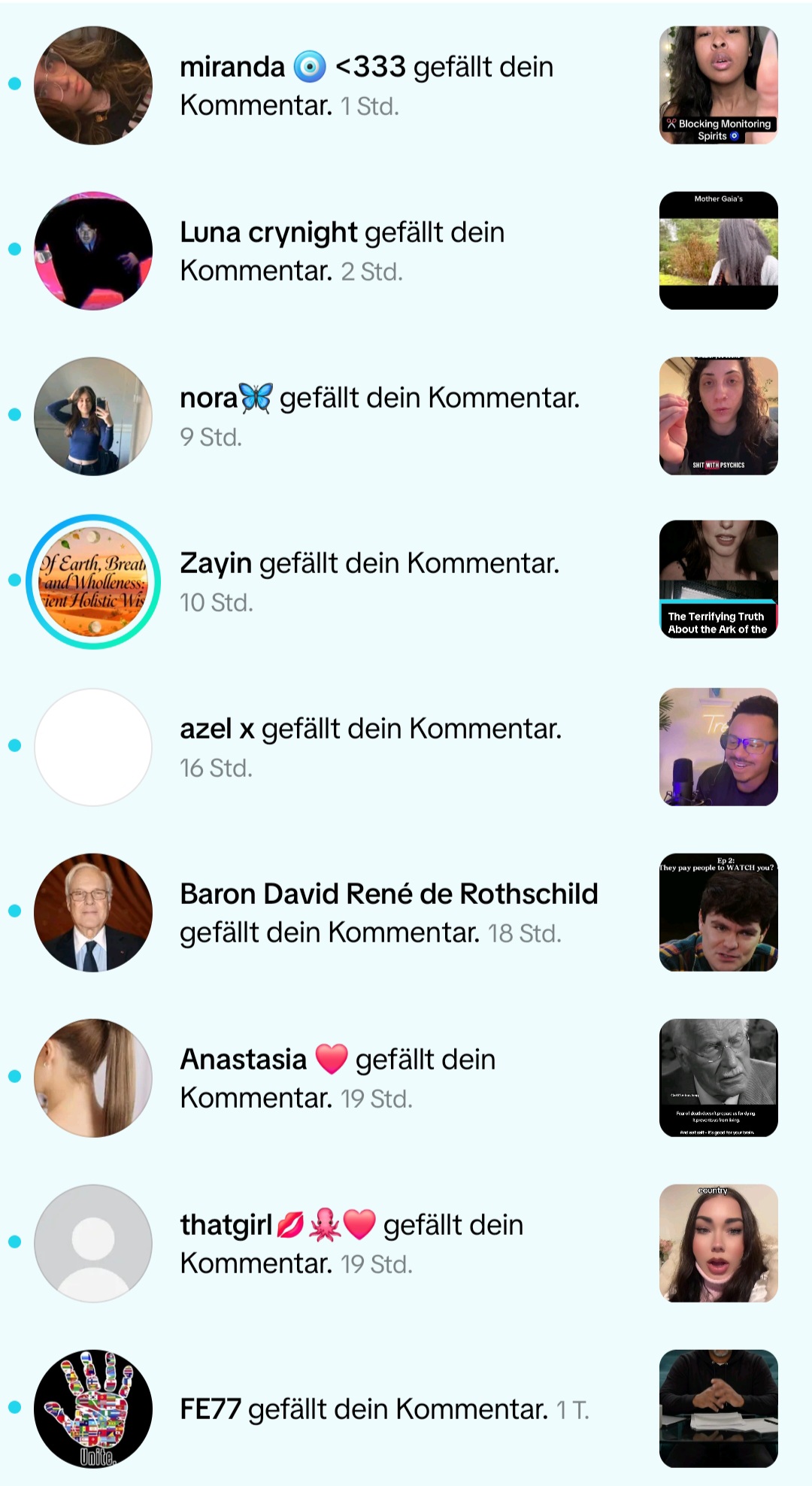
Task: Open the Blocking Monitoring Spirits video thumbnail
Action: tap(718, 85)
